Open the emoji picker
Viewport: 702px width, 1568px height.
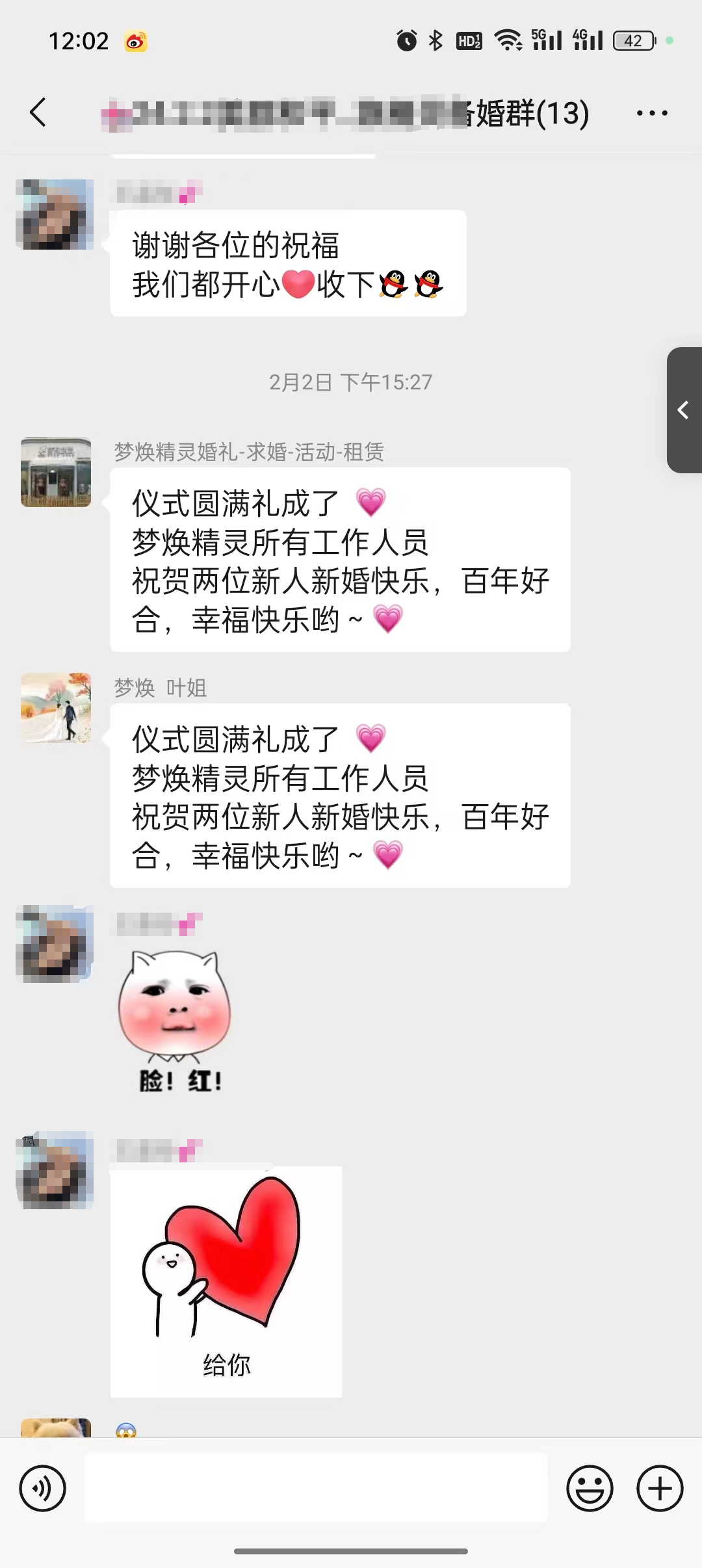590,1488
